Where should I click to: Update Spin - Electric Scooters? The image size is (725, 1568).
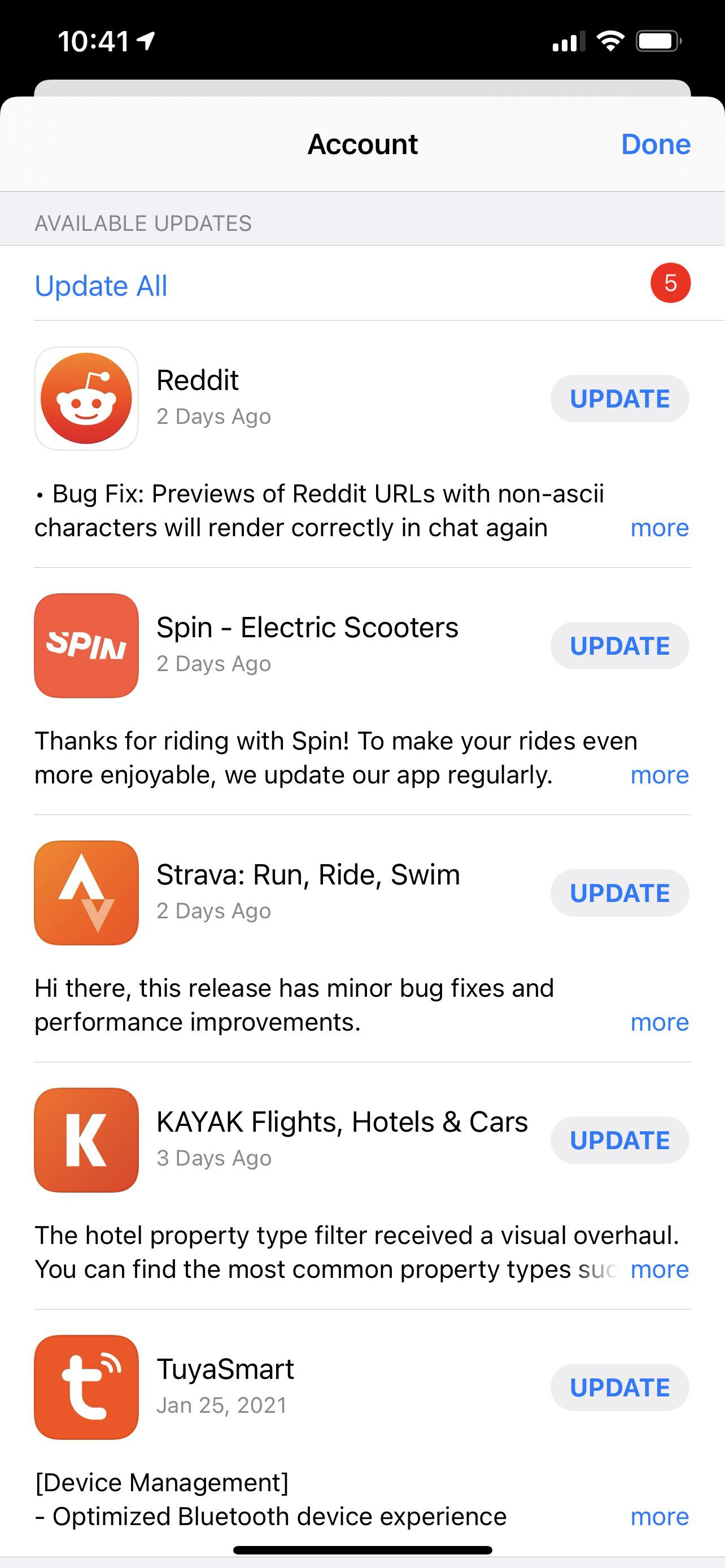tap(619, 645)
